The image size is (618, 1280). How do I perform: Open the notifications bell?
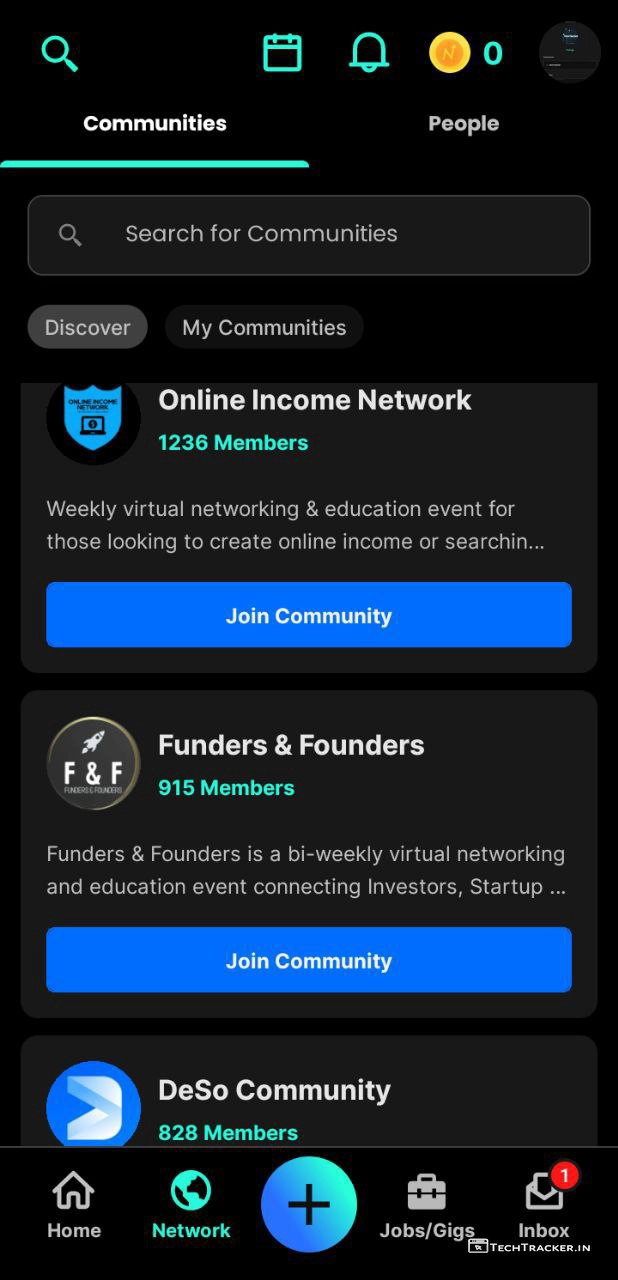coord(368,52)
